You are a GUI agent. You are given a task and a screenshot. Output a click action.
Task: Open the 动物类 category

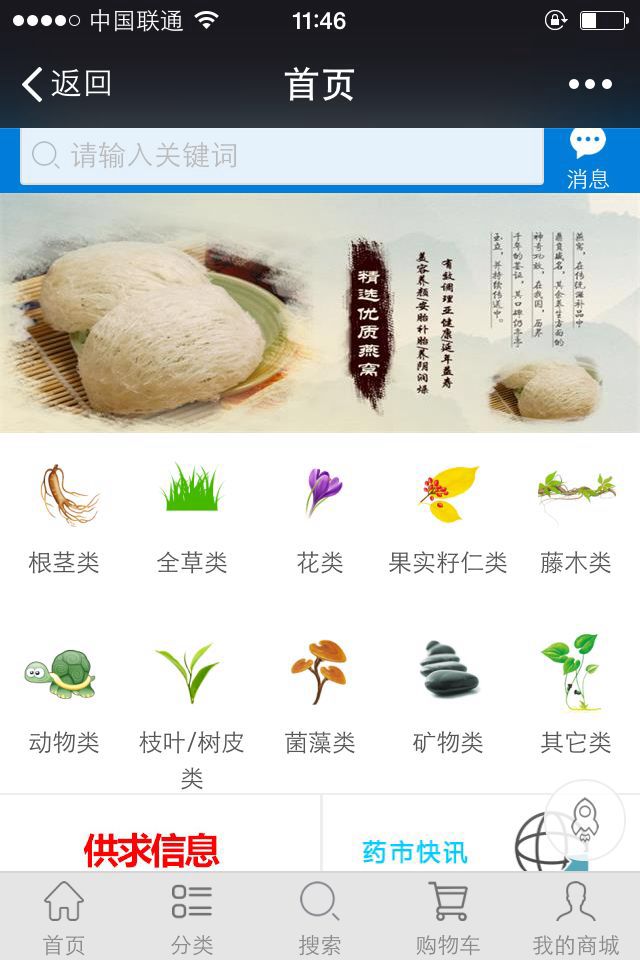point(64,700)
